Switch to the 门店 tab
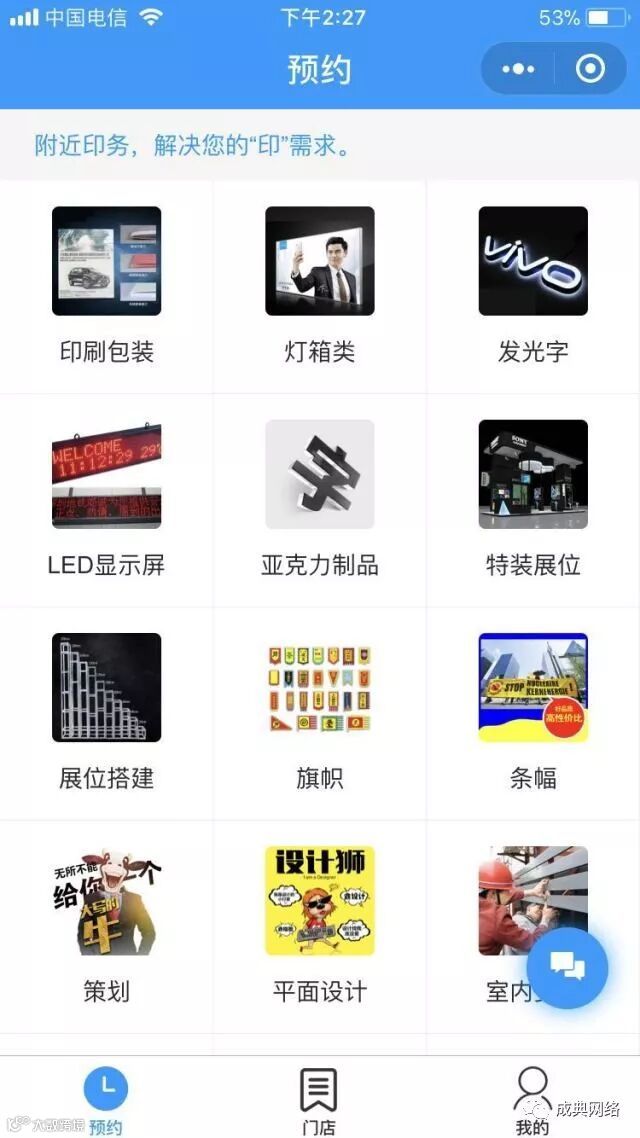The width and height of the screenshot is (640, 1138). point(319,1099)
